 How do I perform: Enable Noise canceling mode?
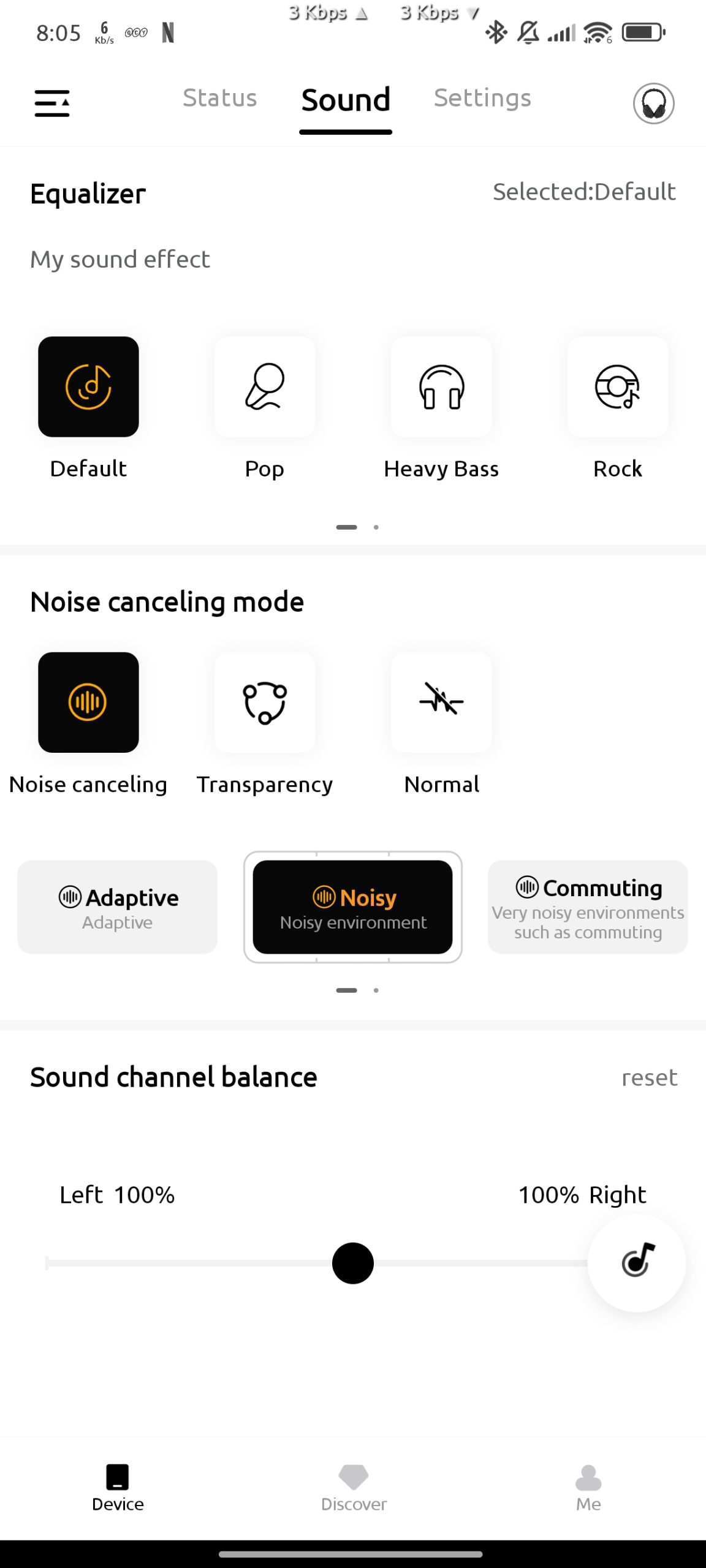pos(88,703)
